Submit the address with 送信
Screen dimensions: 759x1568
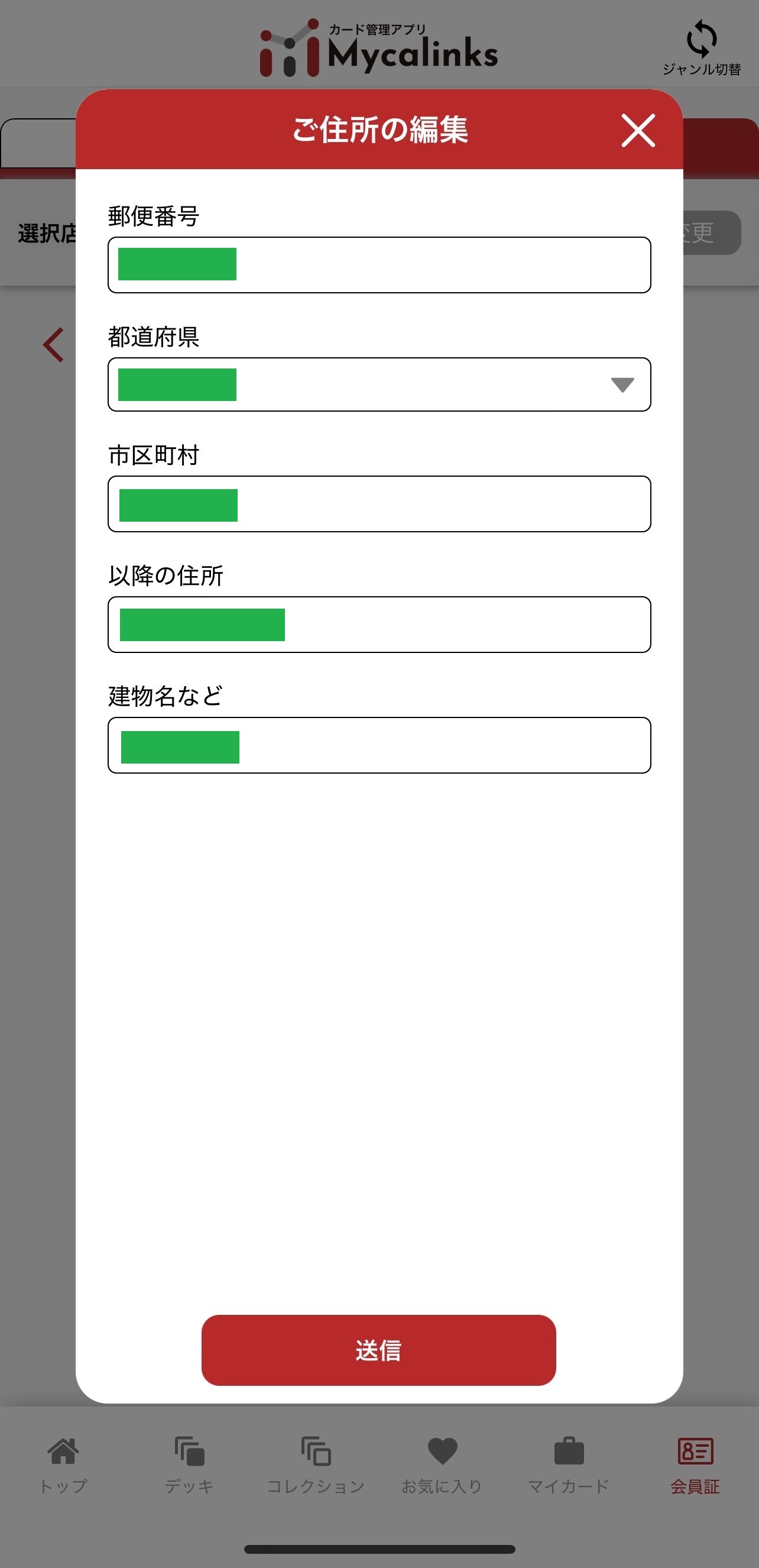378,1350
